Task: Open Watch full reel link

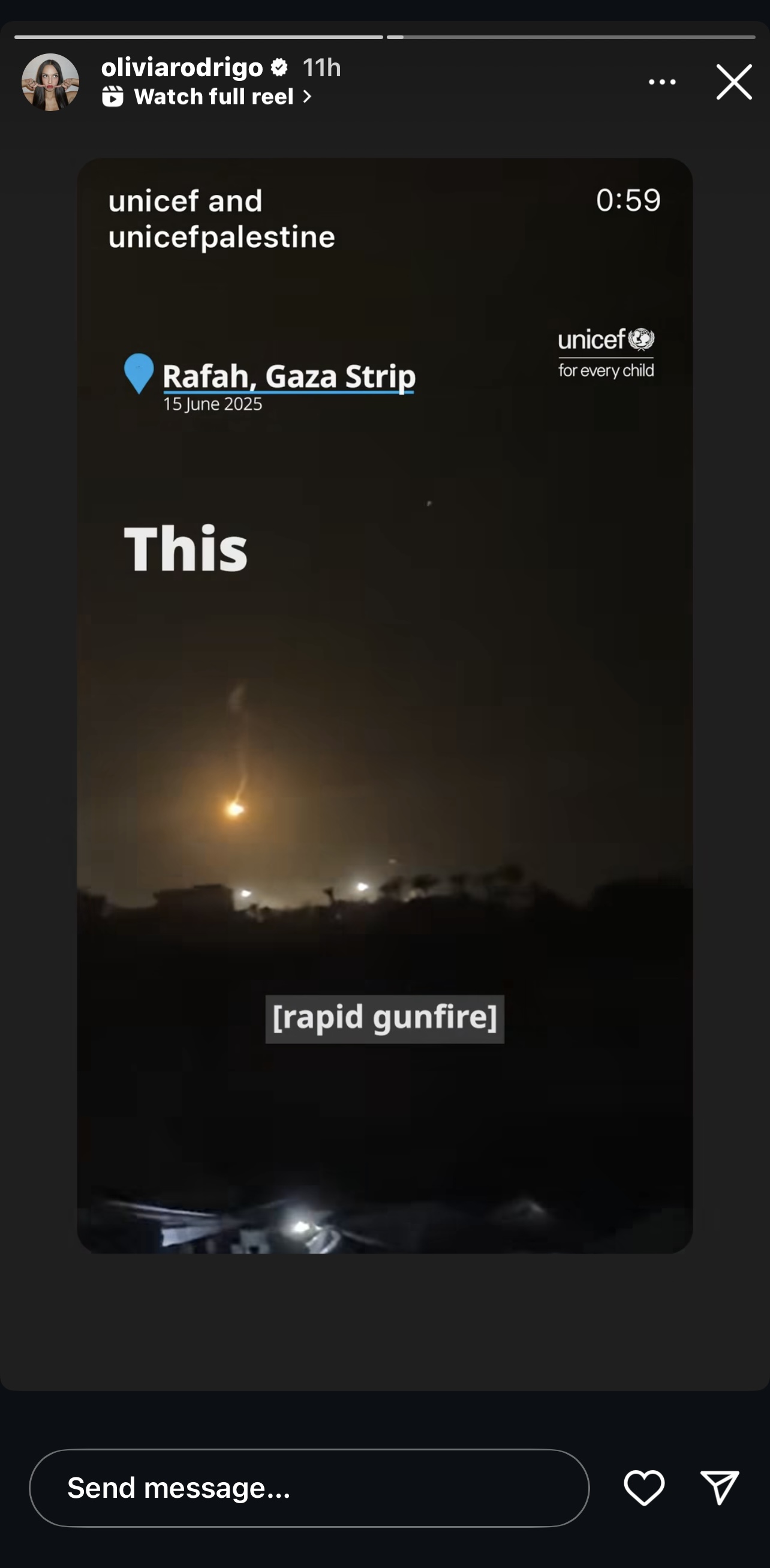Action: point(208,97)
